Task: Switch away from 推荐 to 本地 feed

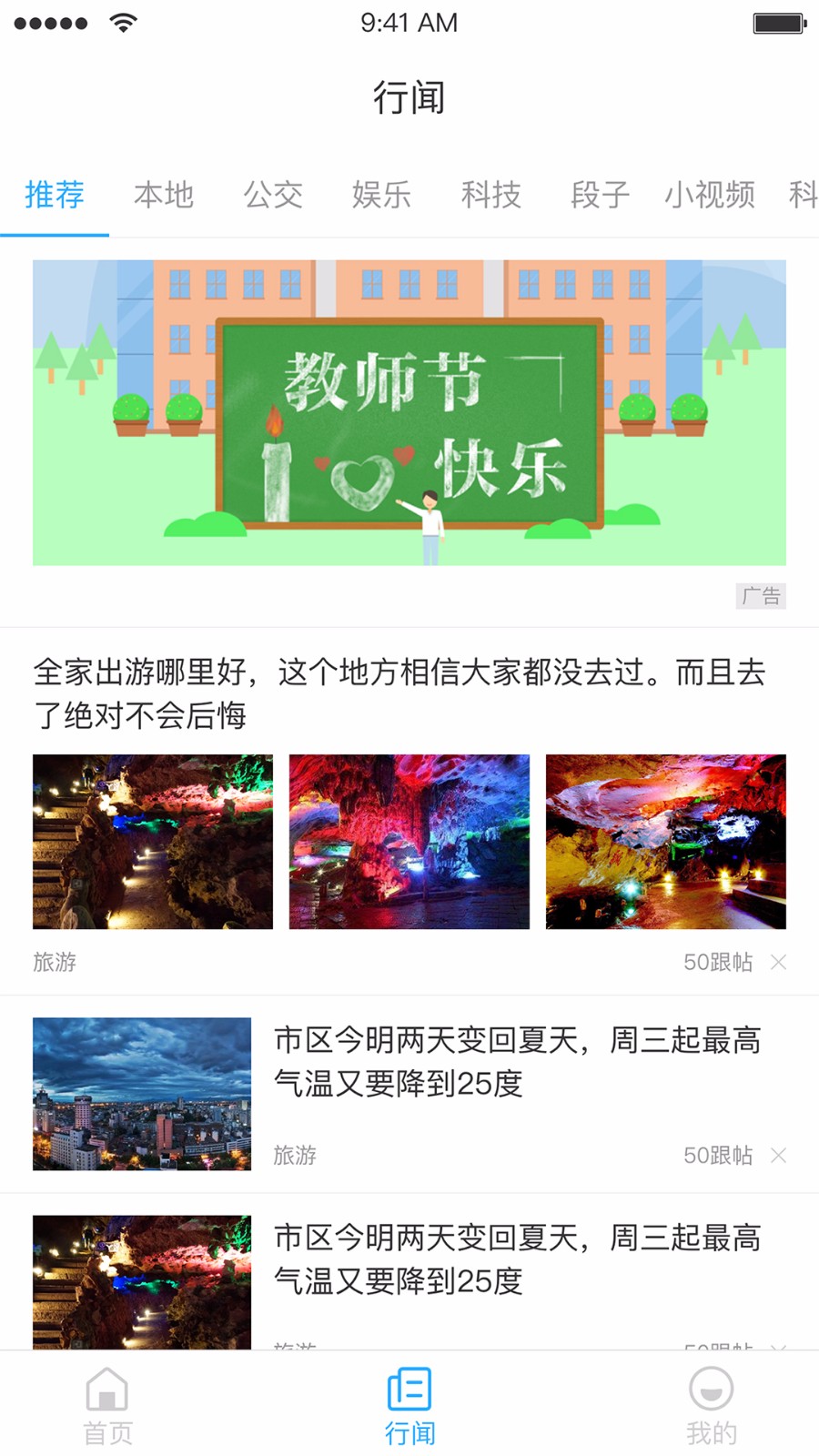Action: click(x=166, y=195)
